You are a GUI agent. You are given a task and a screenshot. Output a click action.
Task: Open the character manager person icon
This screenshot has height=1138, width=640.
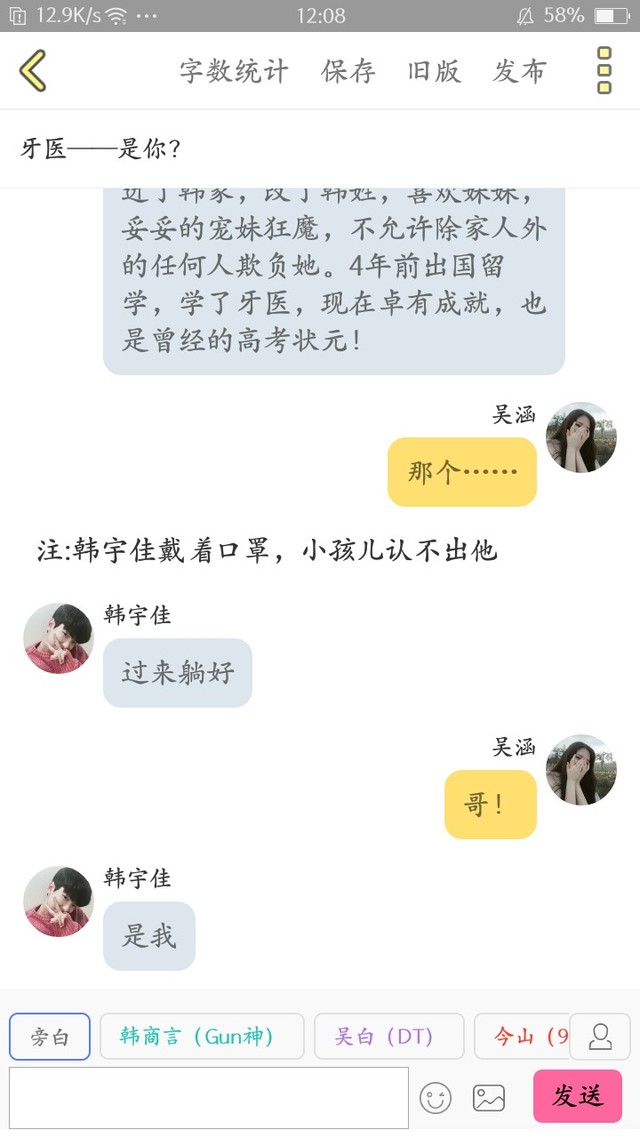click(600, 1036)
